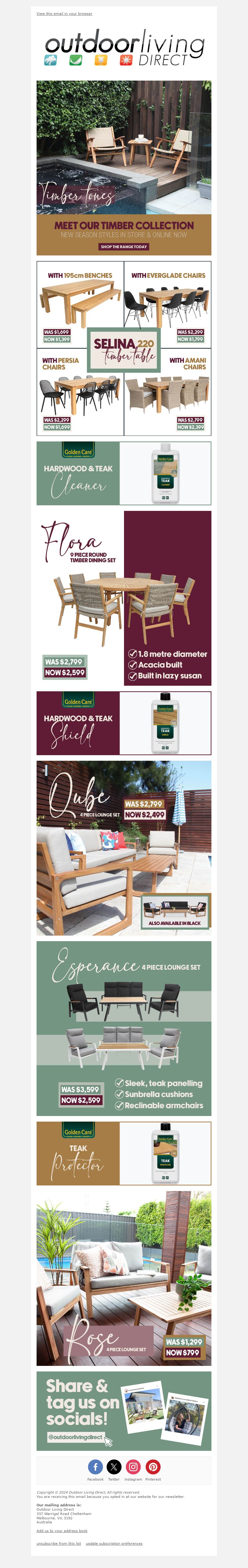Image resolution: width=248 pixels, height=1568 pixels.
Task: Open the Esperance lounge set banner
Action: point(124,1028)
